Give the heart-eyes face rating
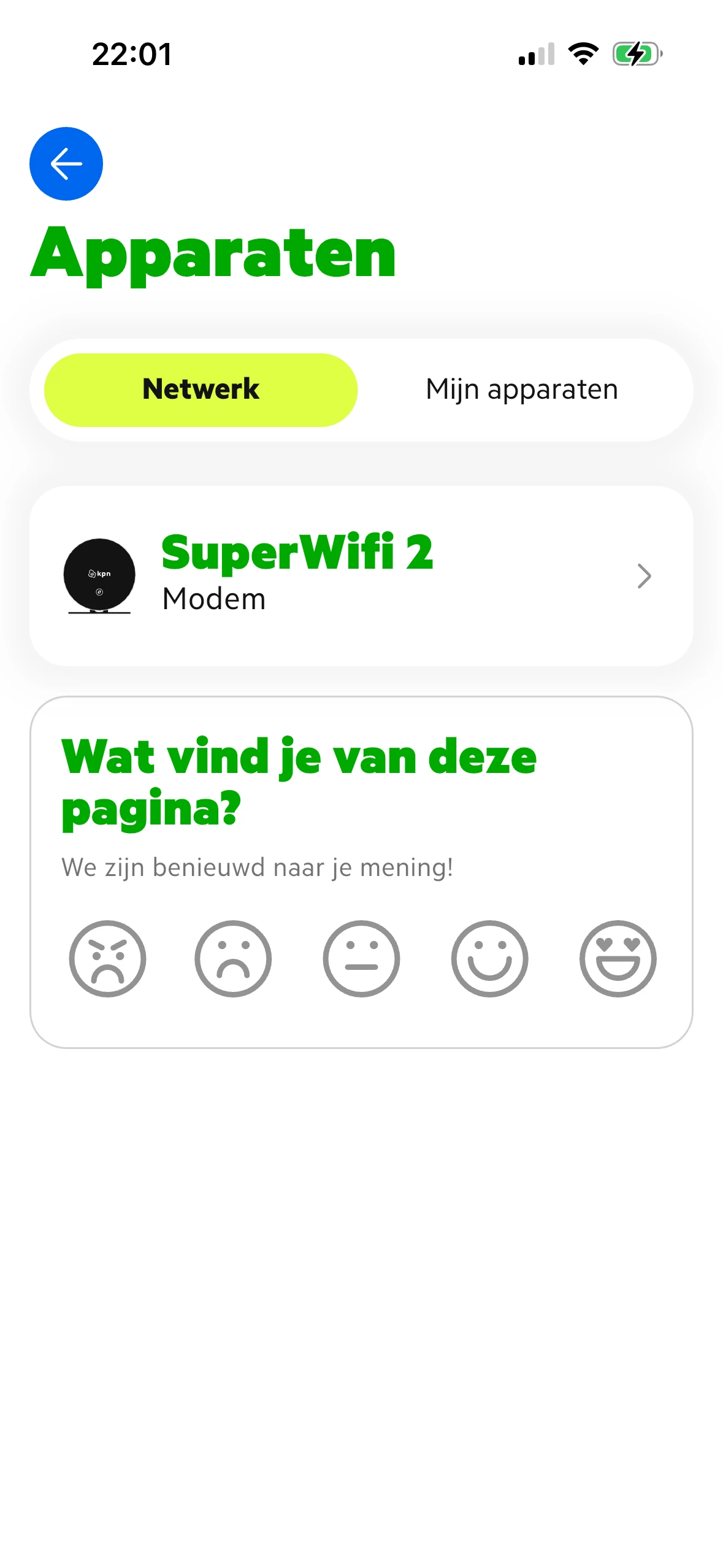This screenshot has width=723, height=1568. (x=618, y=958)
